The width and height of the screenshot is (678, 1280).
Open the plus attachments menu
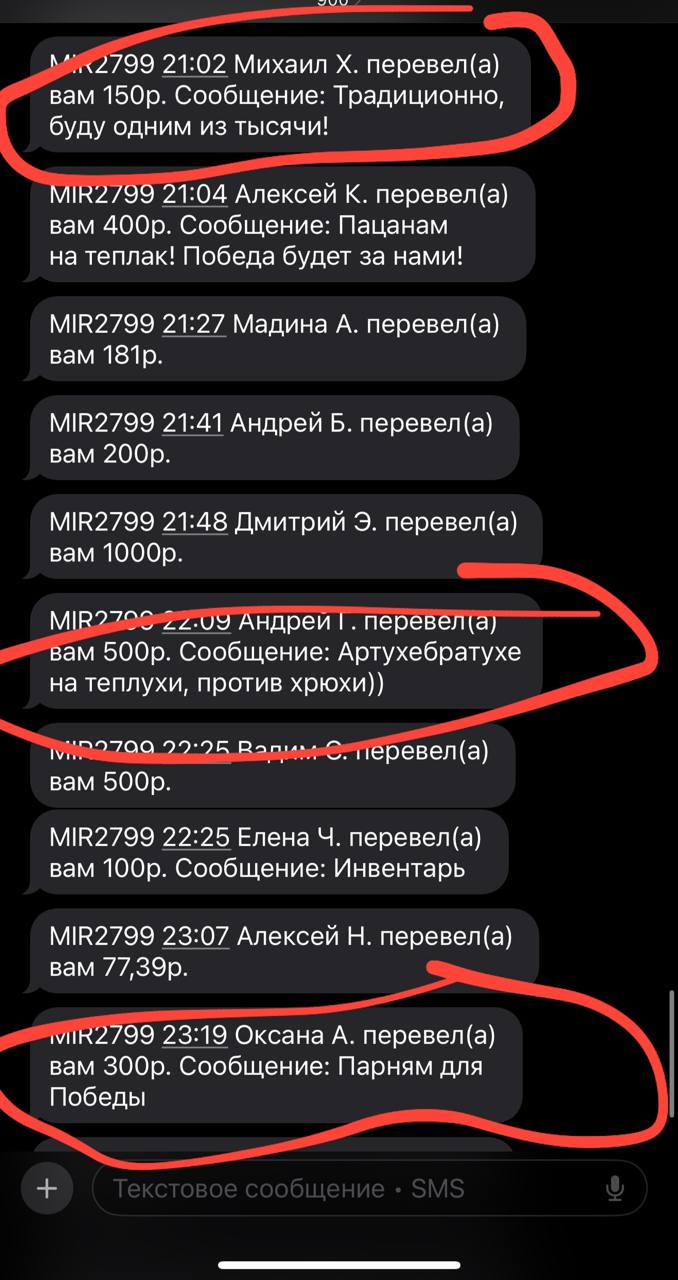[46, 1188]
